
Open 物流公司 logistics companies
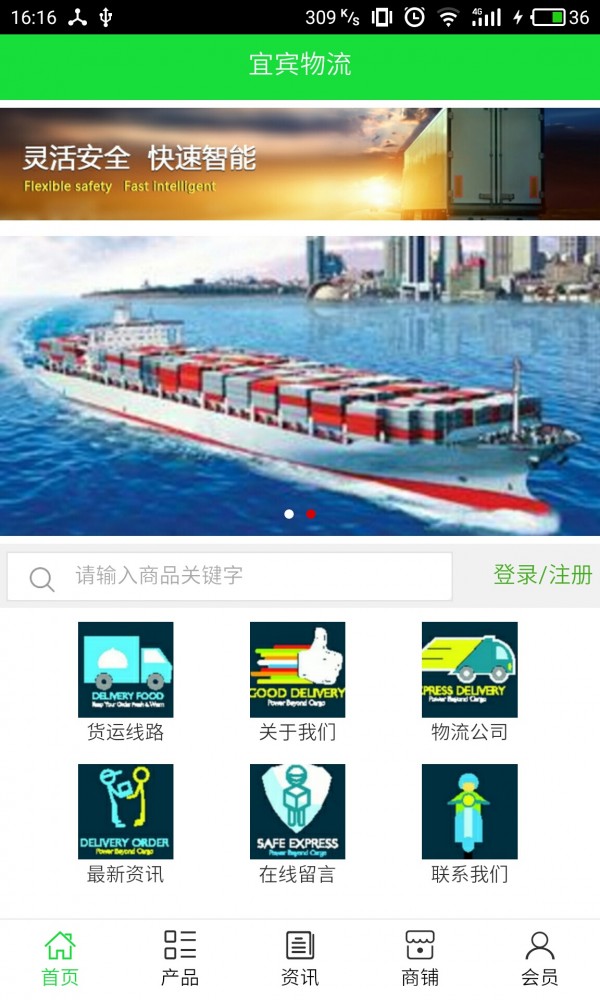tap(469, 681)
